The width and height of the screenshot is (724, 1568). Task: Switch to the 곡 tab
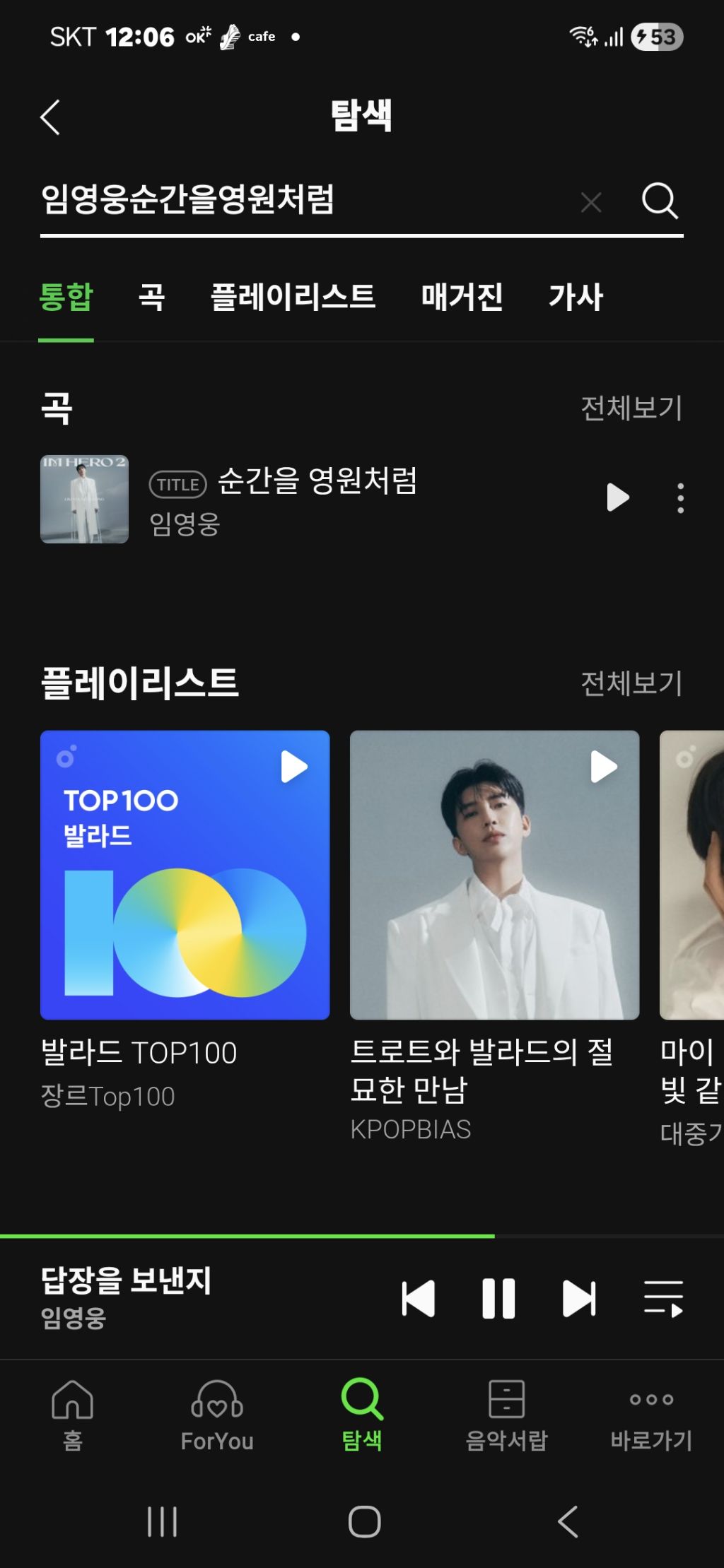tap(152, 297)
